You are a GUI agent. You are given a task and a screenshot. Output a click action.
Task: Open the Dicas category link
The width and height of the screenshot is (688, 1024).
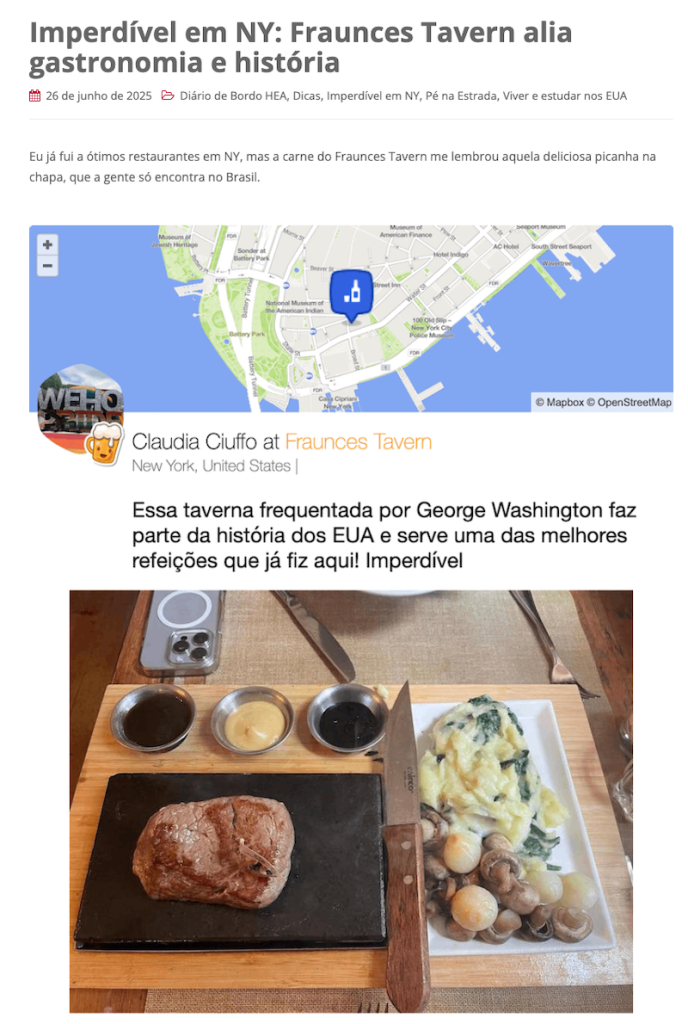(x=306, y=96)
